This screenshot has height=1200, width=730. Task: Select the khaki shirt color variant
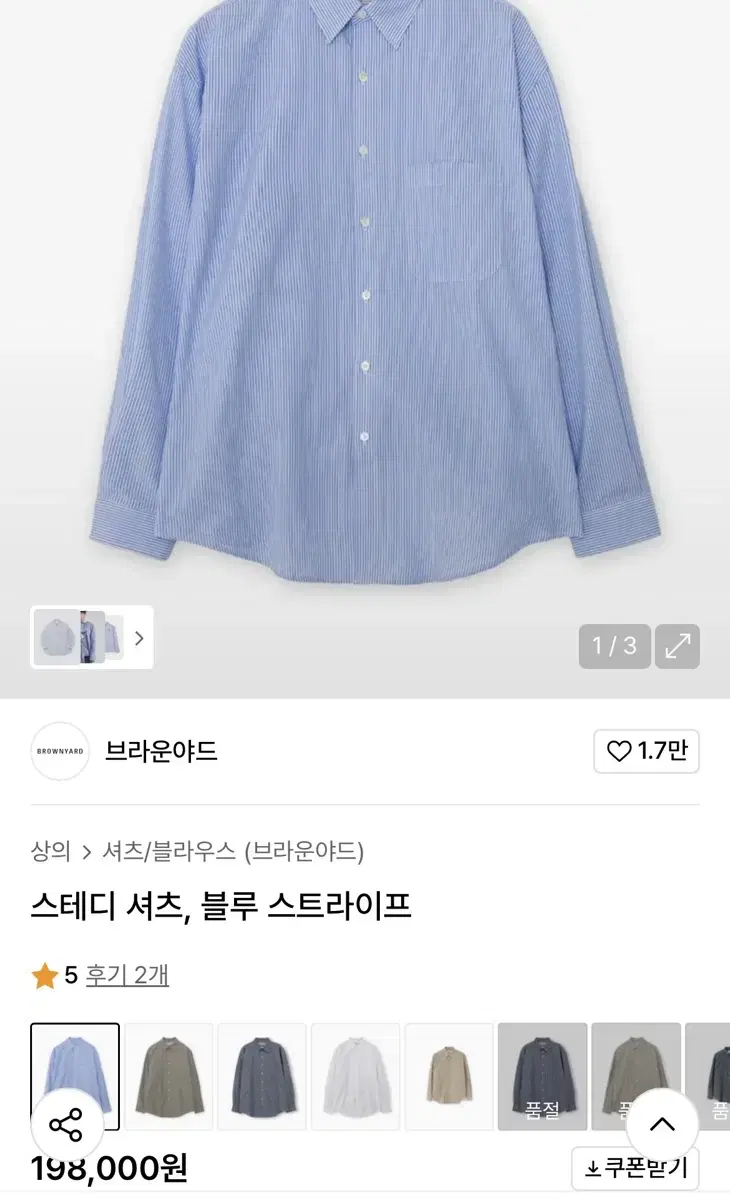click(167, 1075)
